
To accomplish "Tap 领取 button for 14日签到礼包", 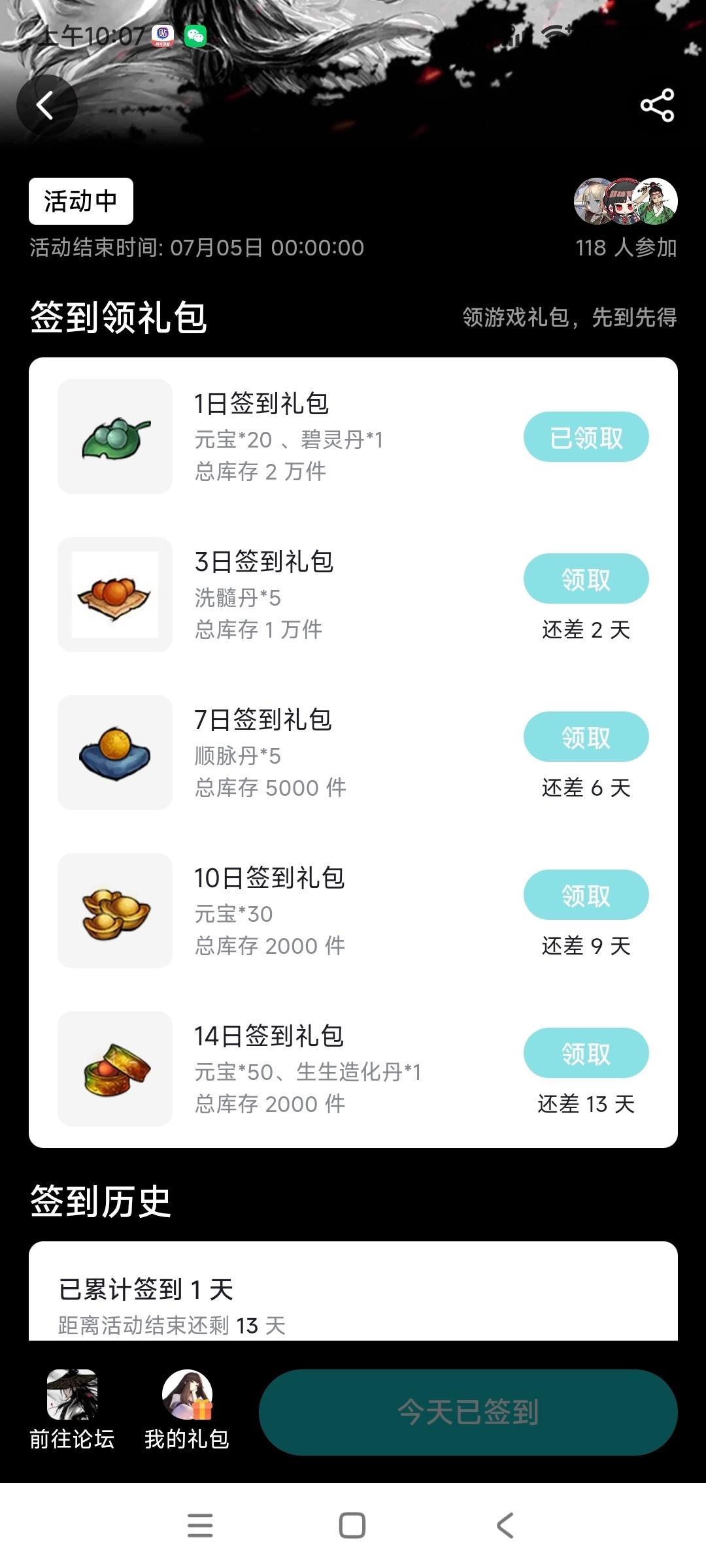I will (585, 1053).
